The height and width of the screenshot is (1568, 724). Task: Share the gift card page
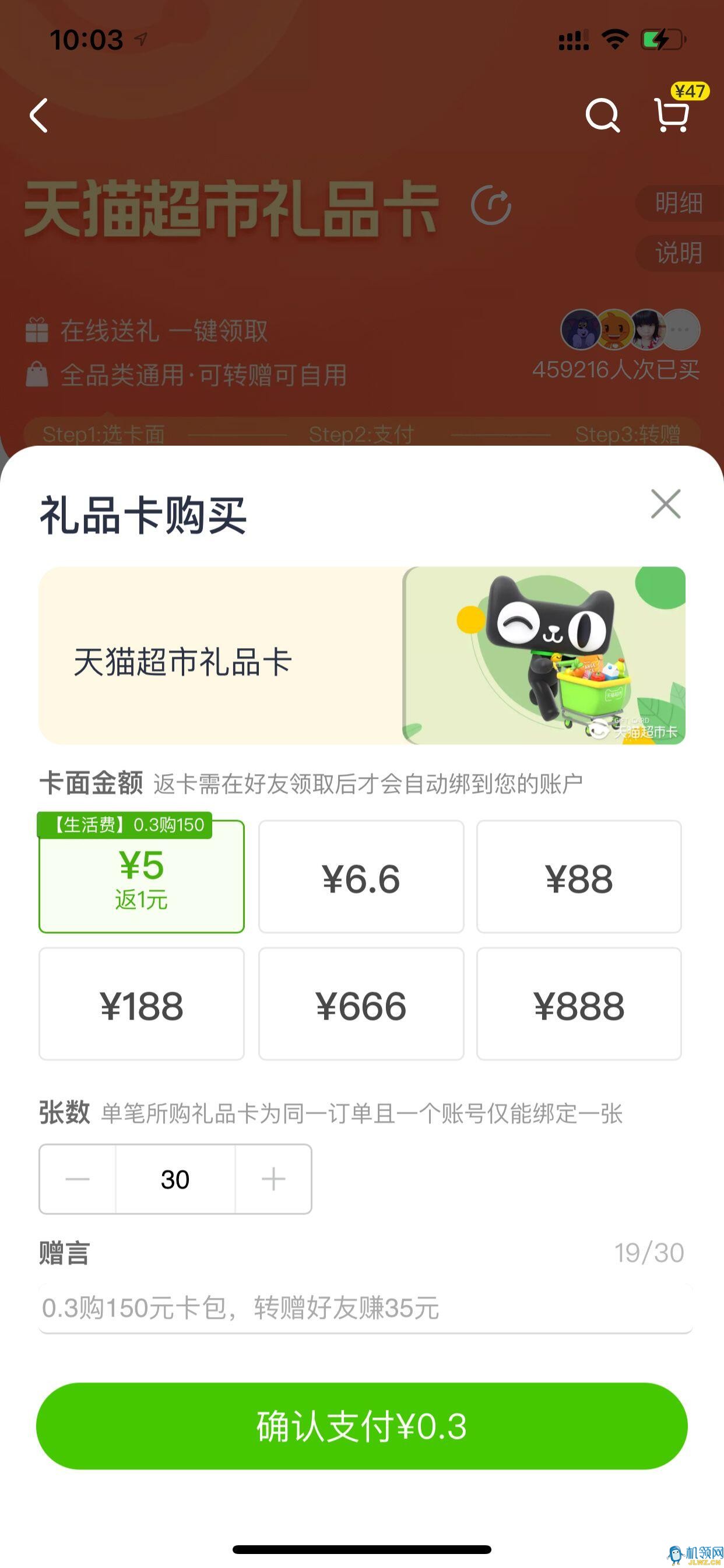(x=491, y=205)
